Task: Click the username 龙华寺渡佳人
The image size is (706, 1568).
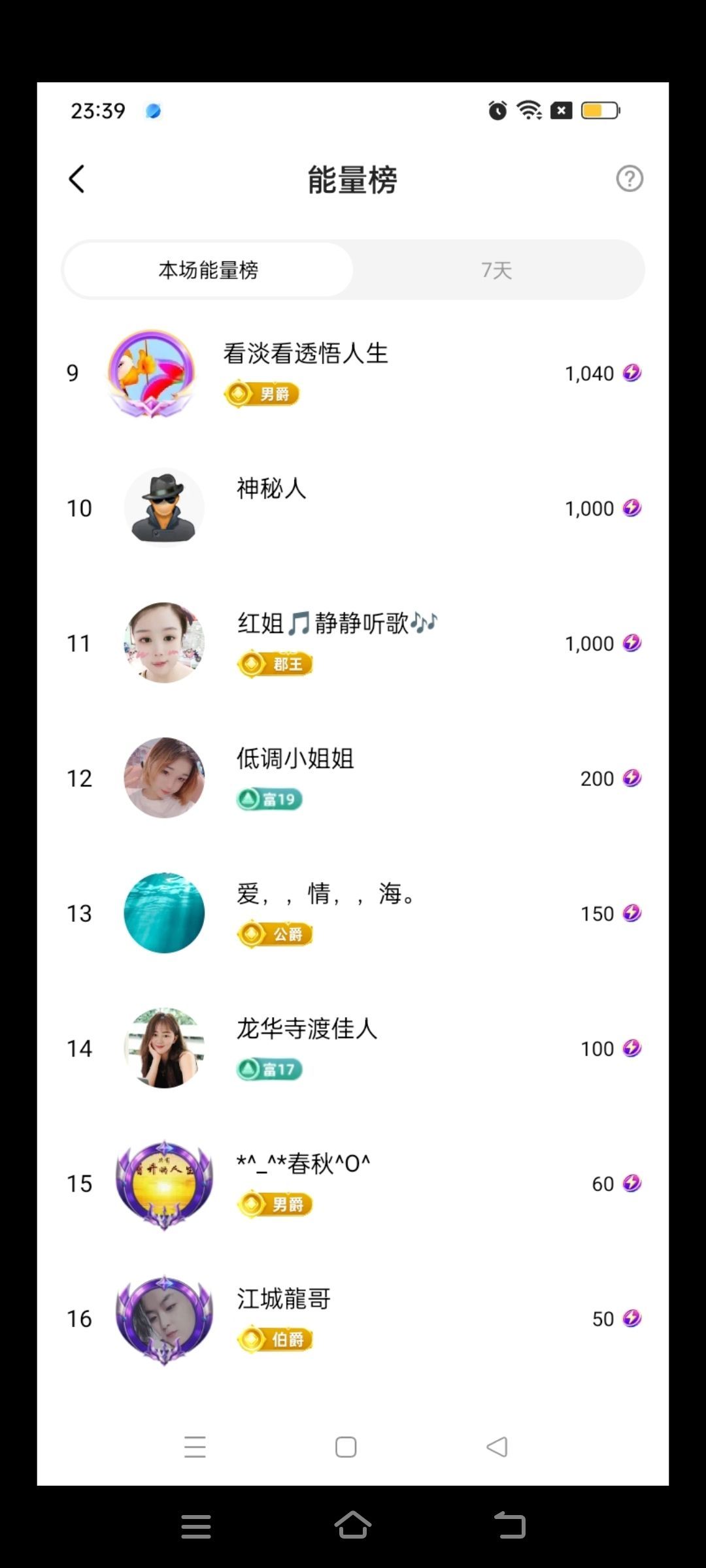Action: tap(306, 1028)
